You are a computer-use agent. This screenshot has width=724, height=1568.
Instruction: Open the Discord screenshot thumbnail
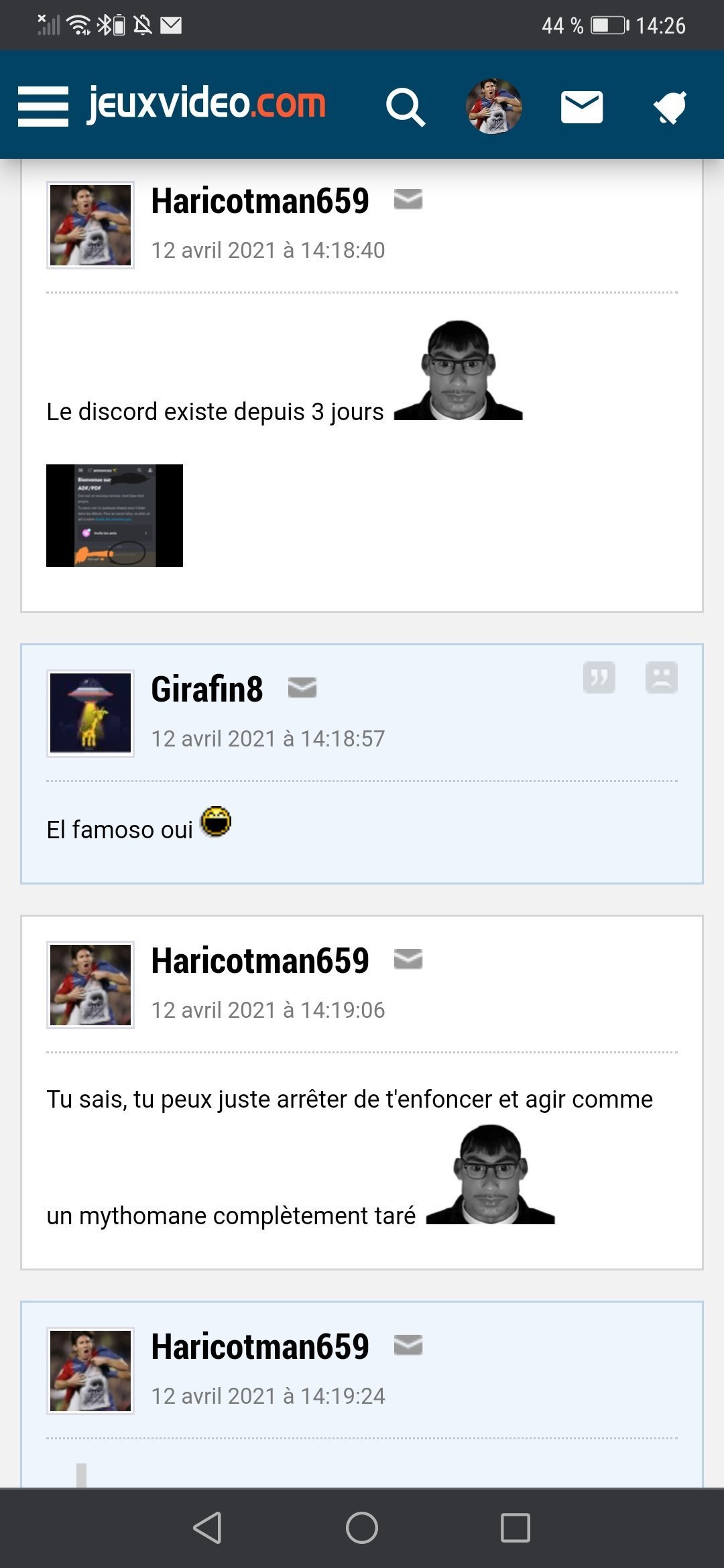[115, 515]
